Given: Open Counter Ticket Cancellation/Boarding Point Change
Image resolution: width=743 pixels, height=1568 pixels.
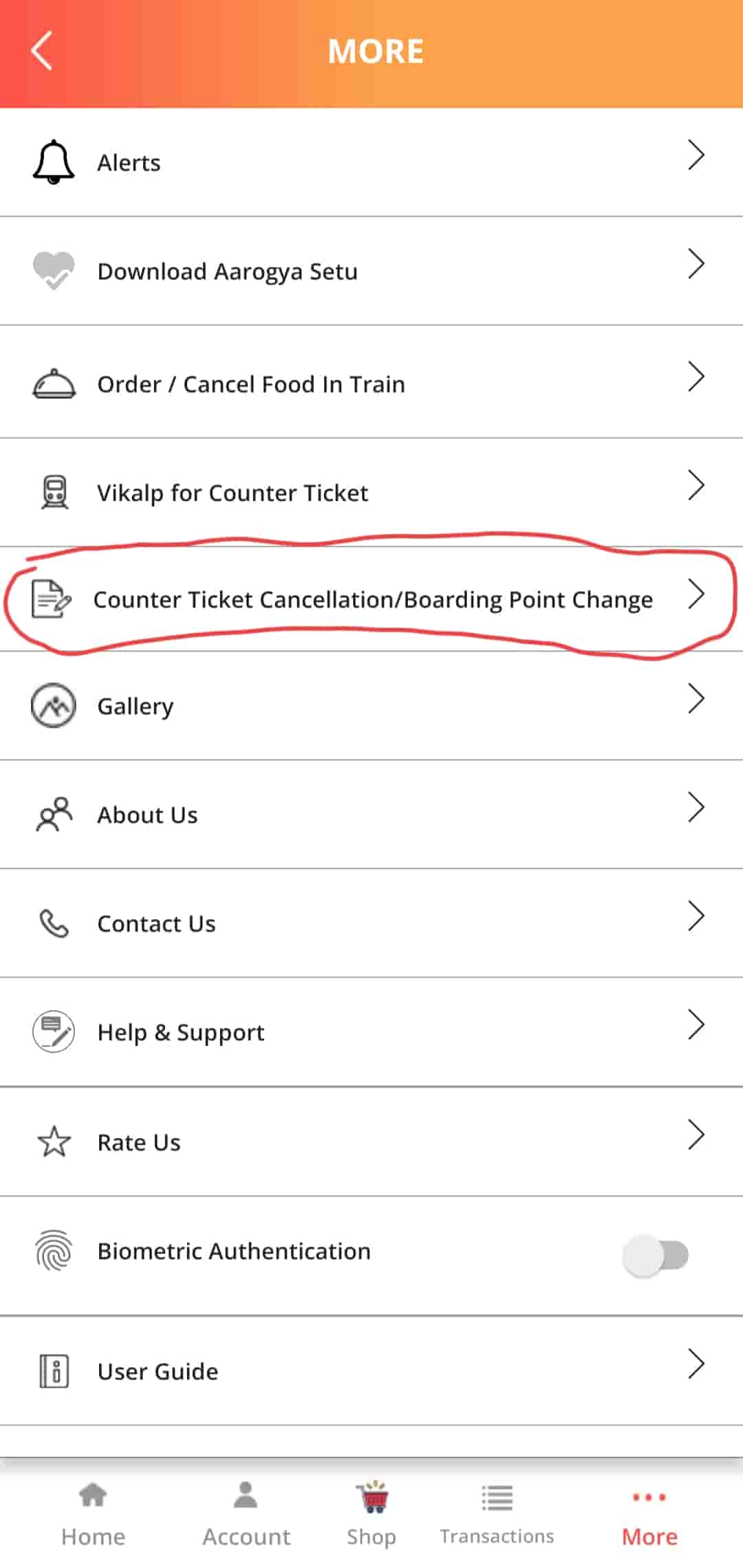Looking at the screenshot, I should click(371, 599).
